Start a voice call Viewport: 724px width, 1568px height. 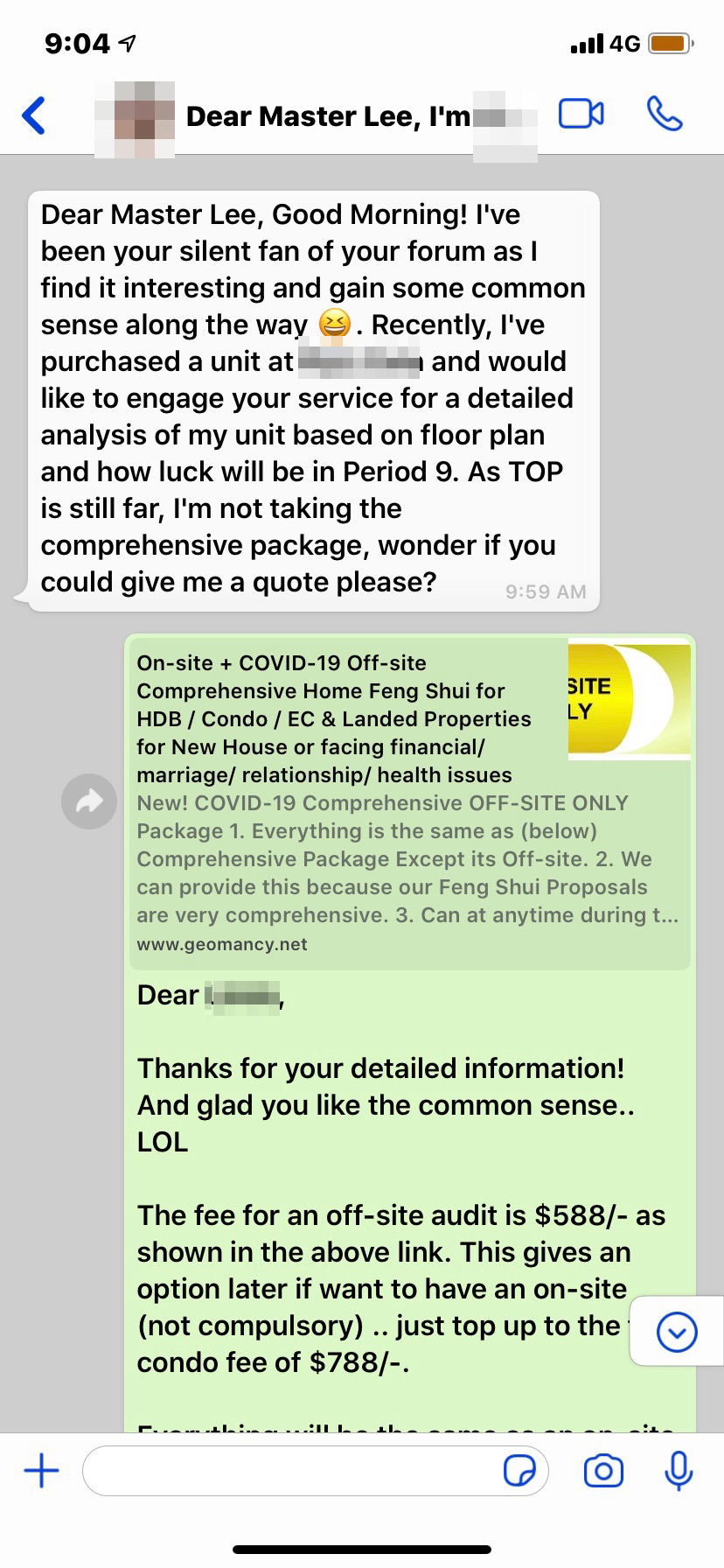click(665, 114)
